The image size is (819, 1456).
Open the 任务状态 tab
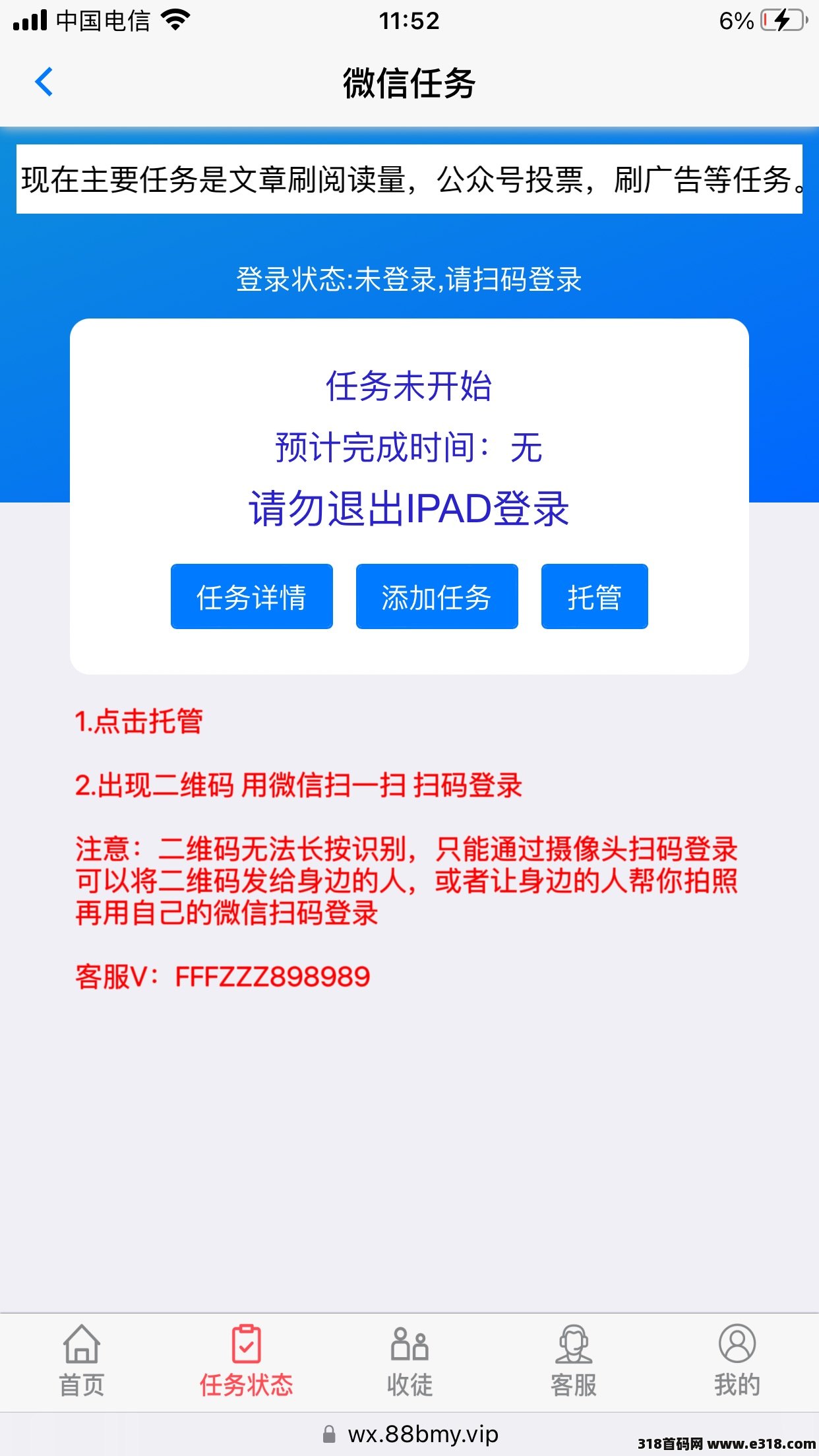[x=246, y=1361]
